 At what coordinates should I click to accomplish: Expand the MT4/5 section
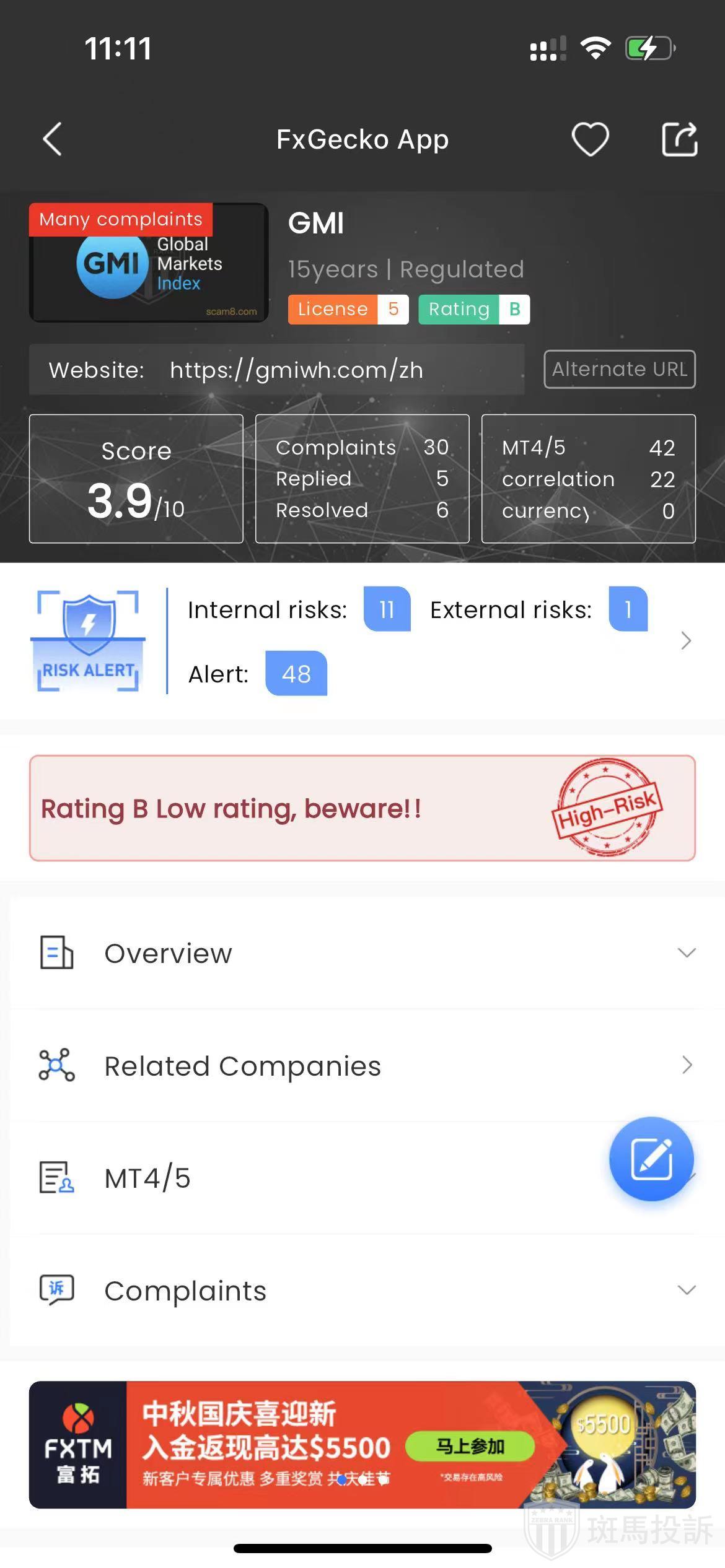pyautogui.click(x=310, y=1178)
